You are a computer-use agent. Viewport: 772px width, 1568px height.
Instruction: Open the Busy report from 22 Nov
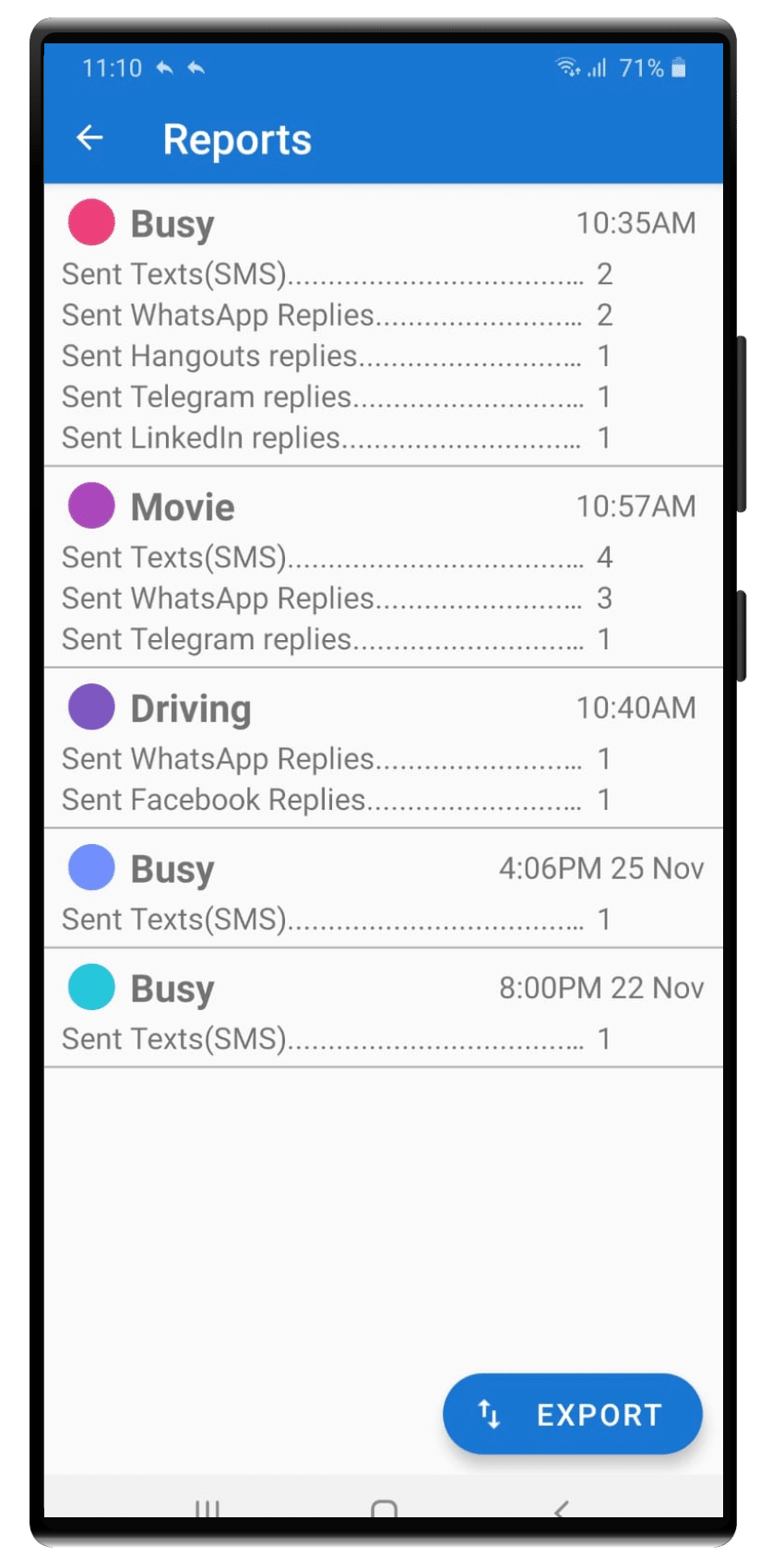click(383, 1008)
